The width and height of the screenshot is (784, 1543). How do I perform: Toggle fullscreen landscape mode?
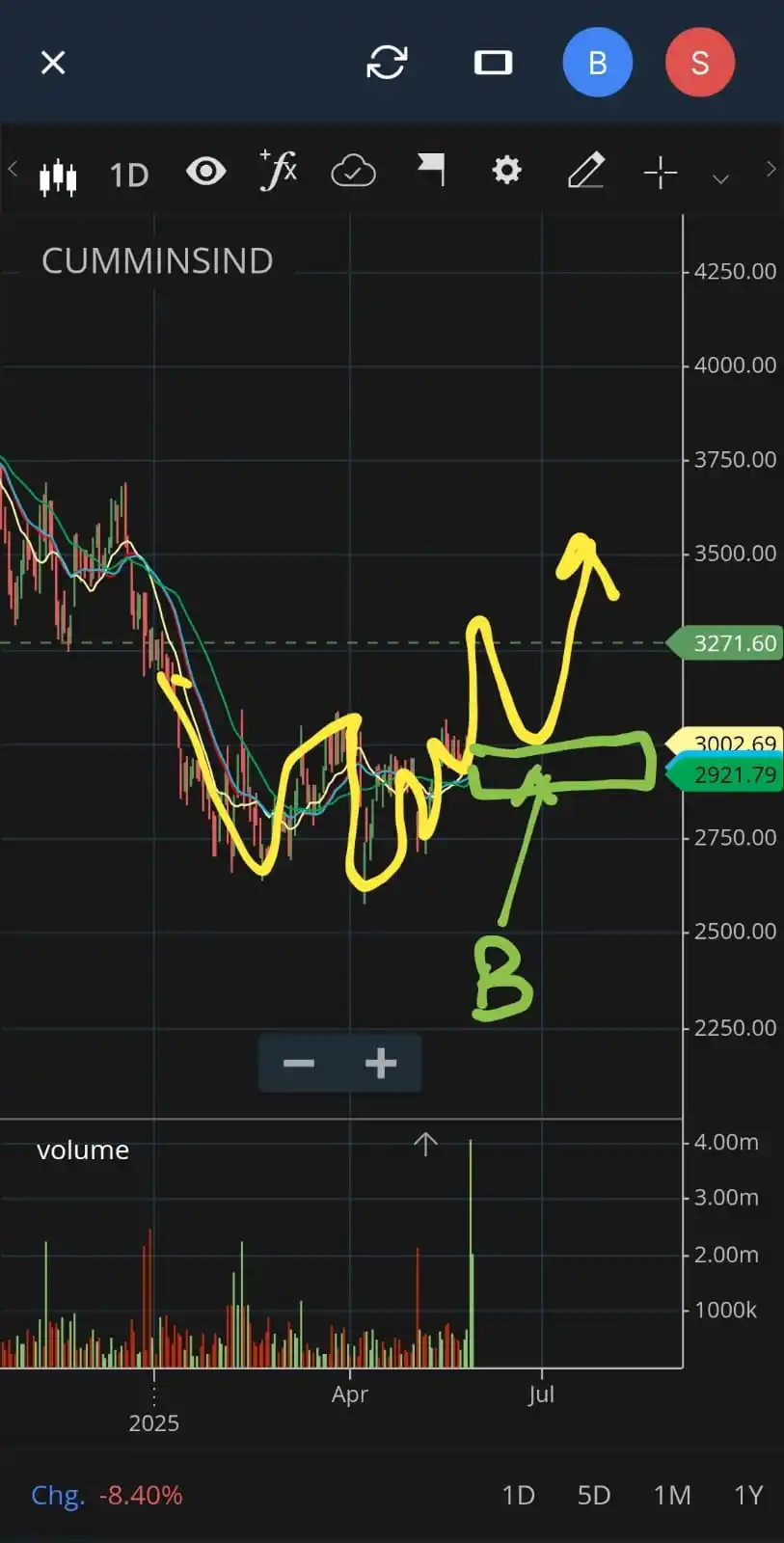[x=493, y=63]
